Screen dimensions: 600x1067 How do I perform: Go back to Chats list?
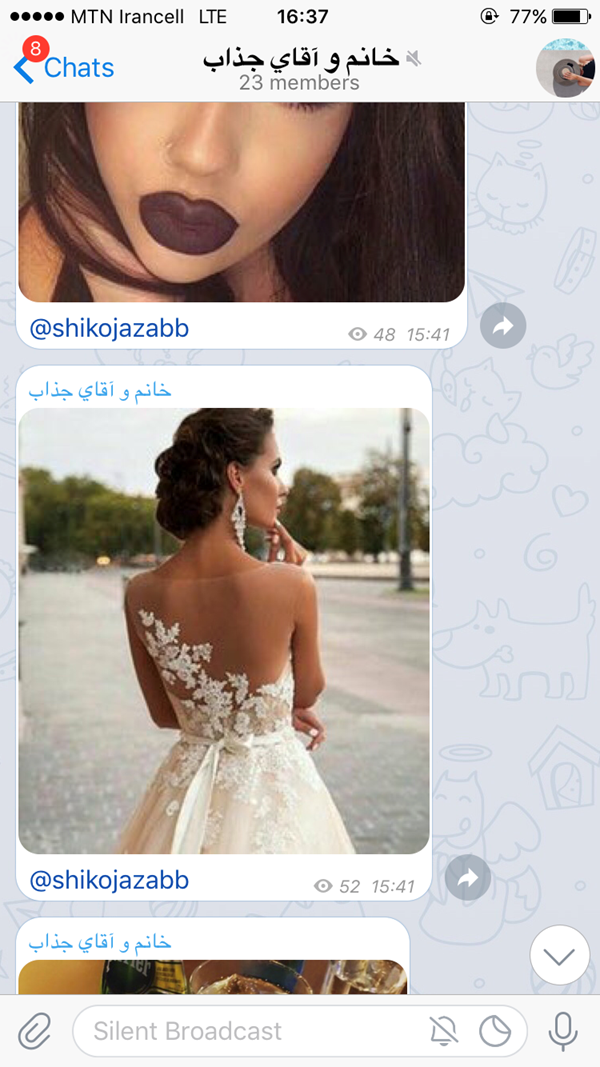(64, 68)
